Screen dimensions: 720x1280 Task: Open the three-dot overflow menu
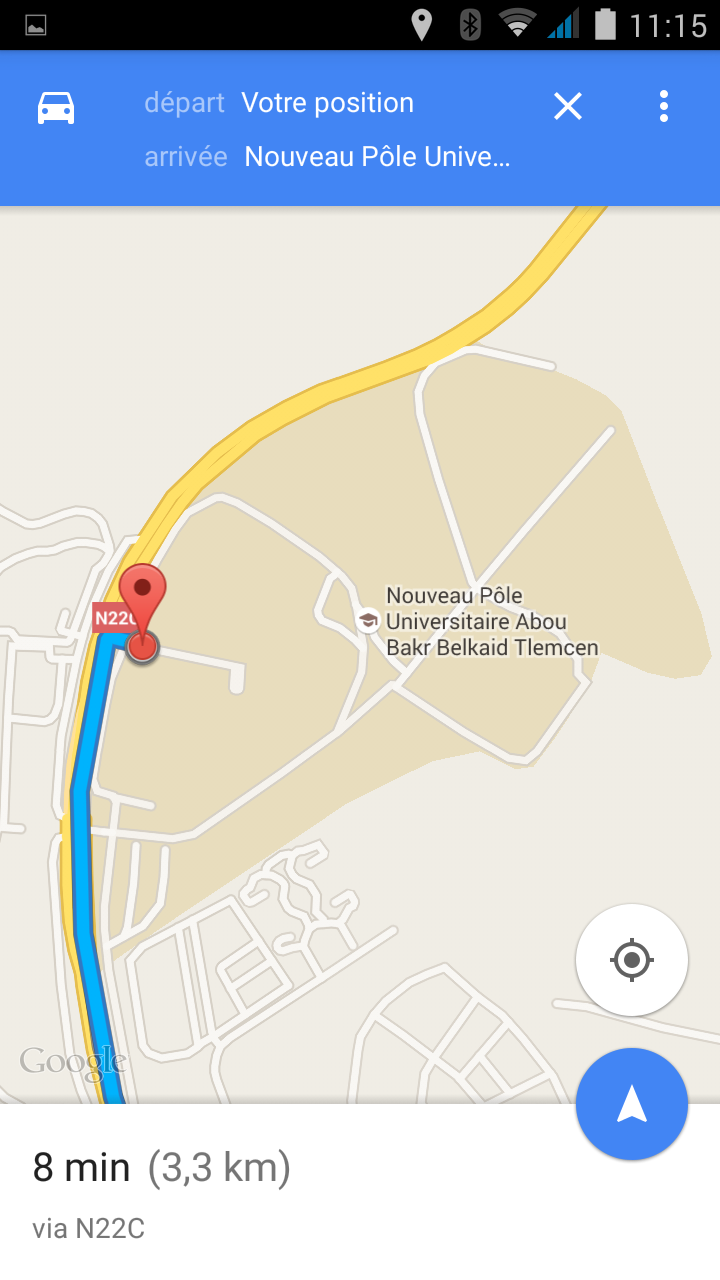[663, 106]
